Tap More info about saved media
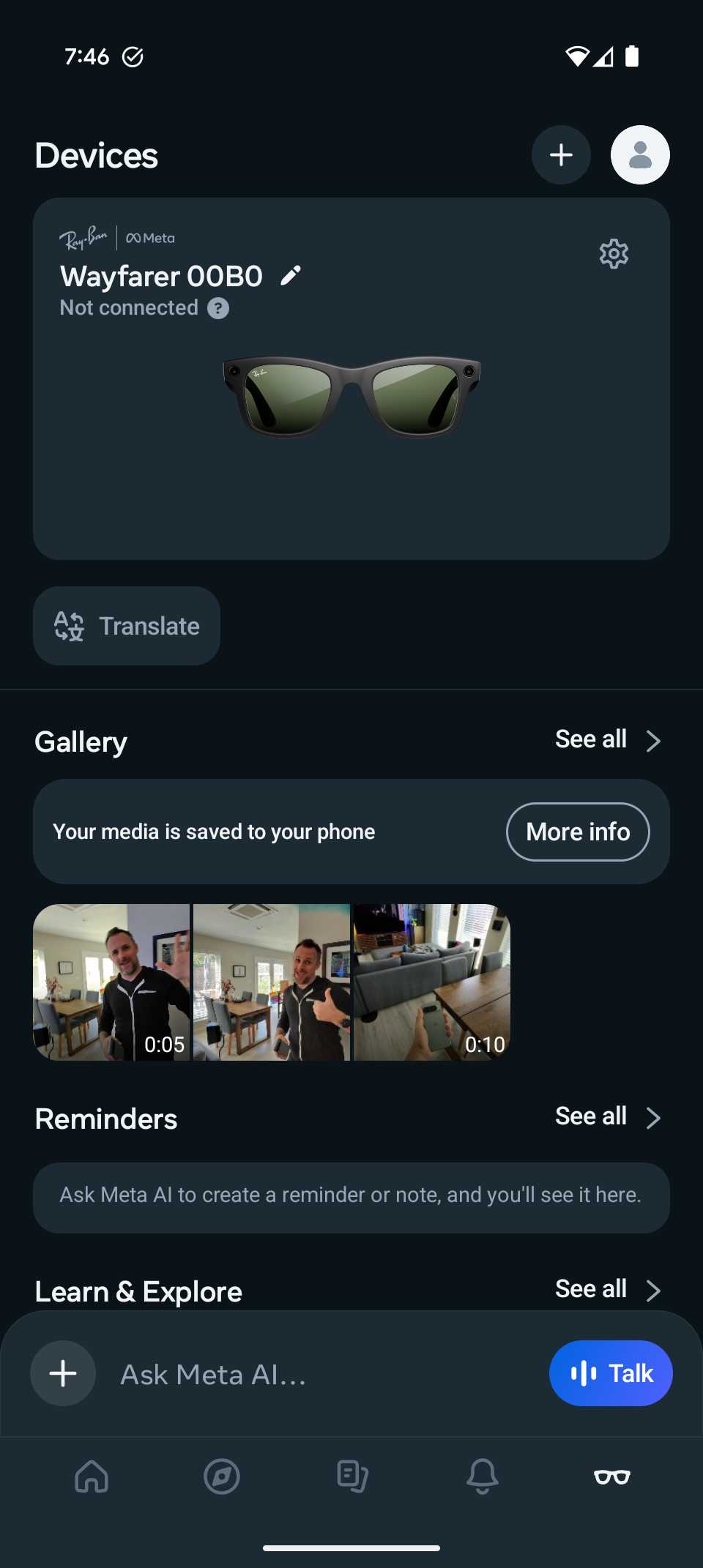 [578, 832]
